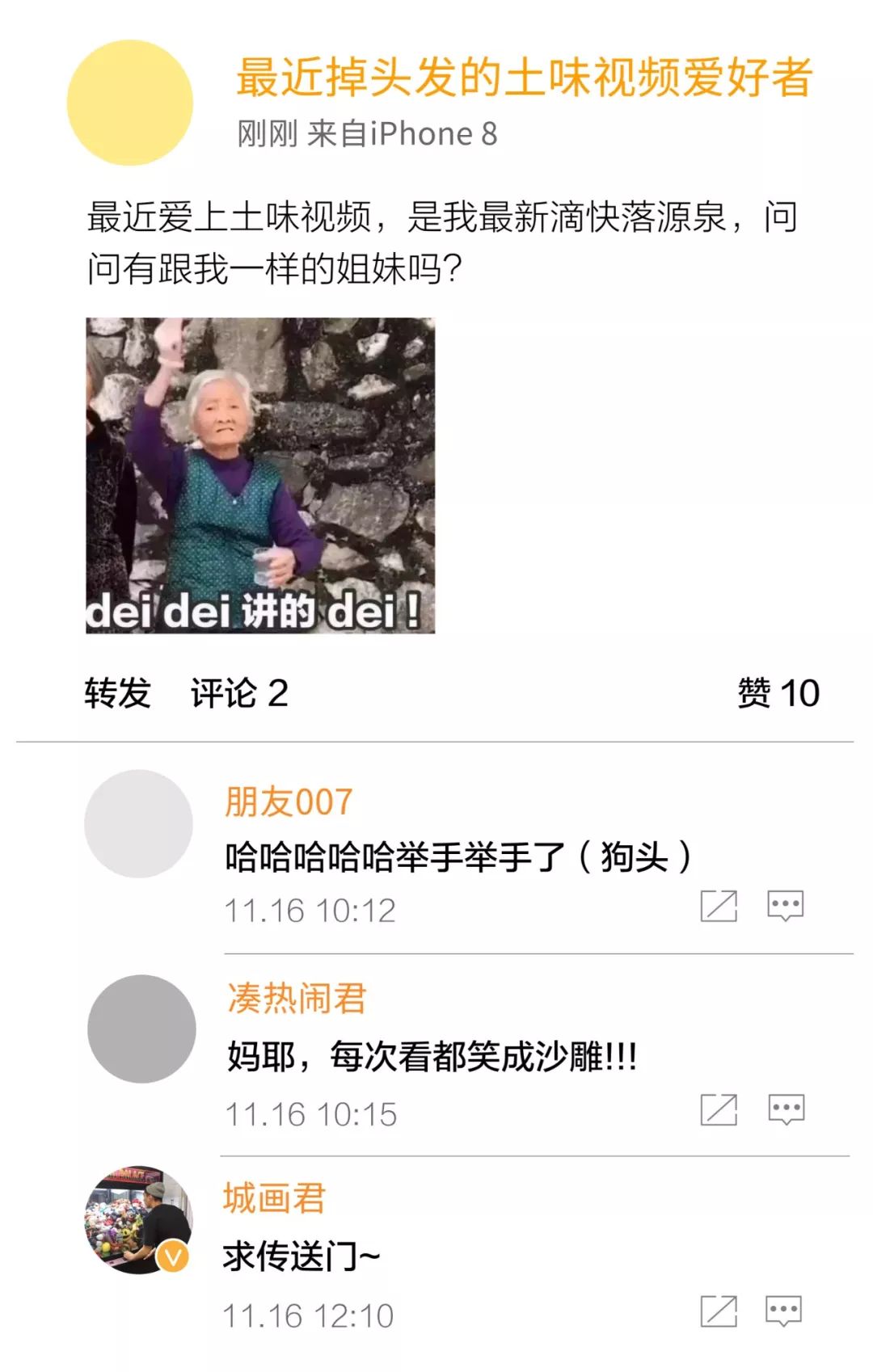Switch to the 评论 2 comments section
The image size is (873, 1372).
pyautogui.click(x=240, y=693)
